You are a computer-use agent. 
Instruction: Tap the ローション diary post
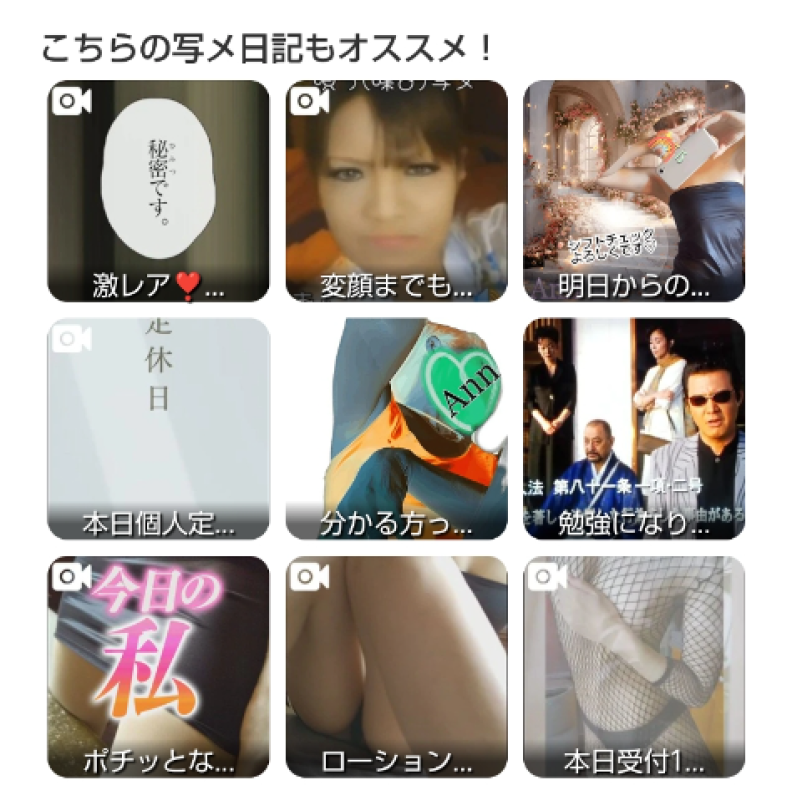[396, 667]
